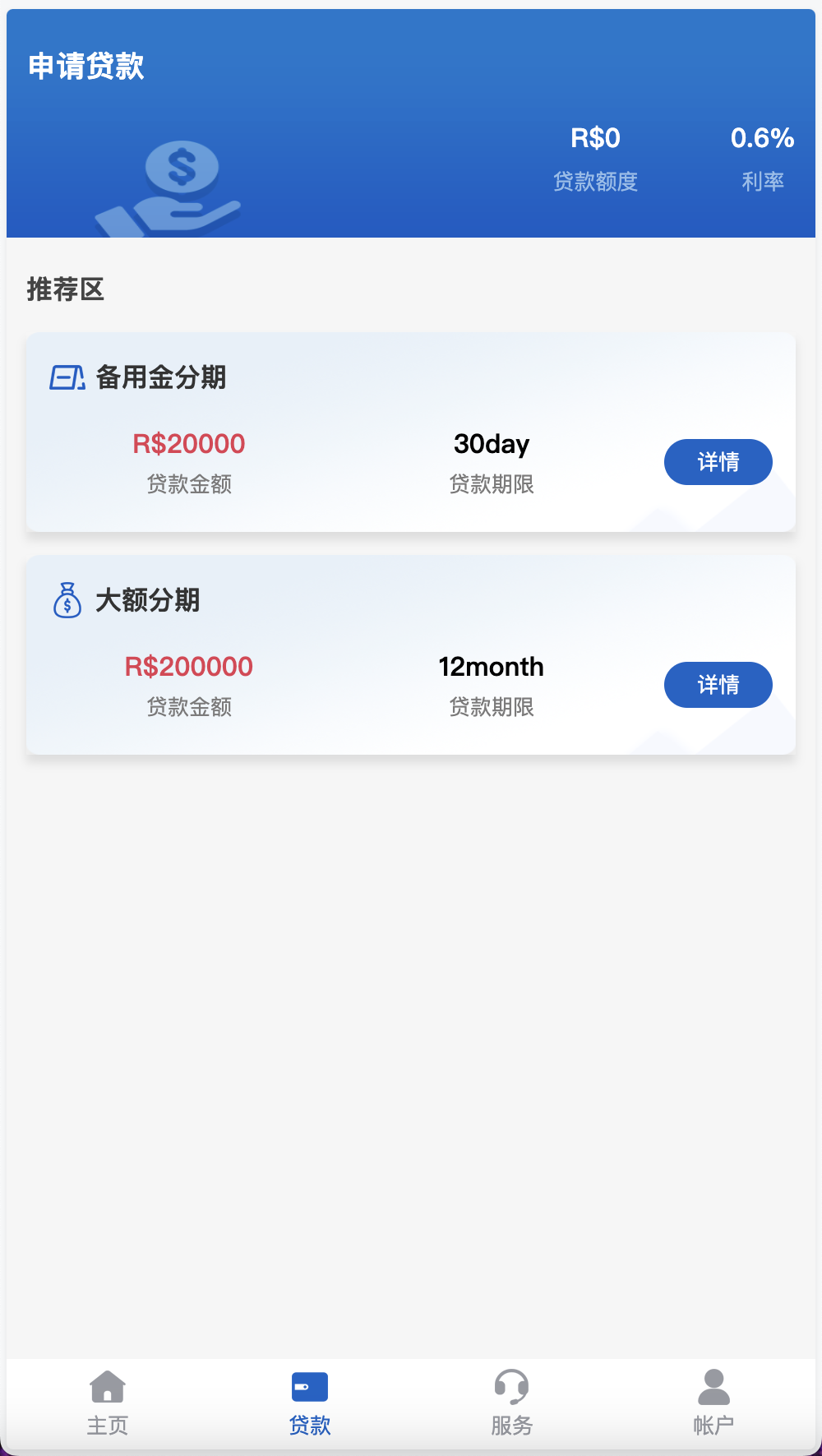
Task: Click the R$200000 amount on 大额分期
Action: tap(189, 666)
